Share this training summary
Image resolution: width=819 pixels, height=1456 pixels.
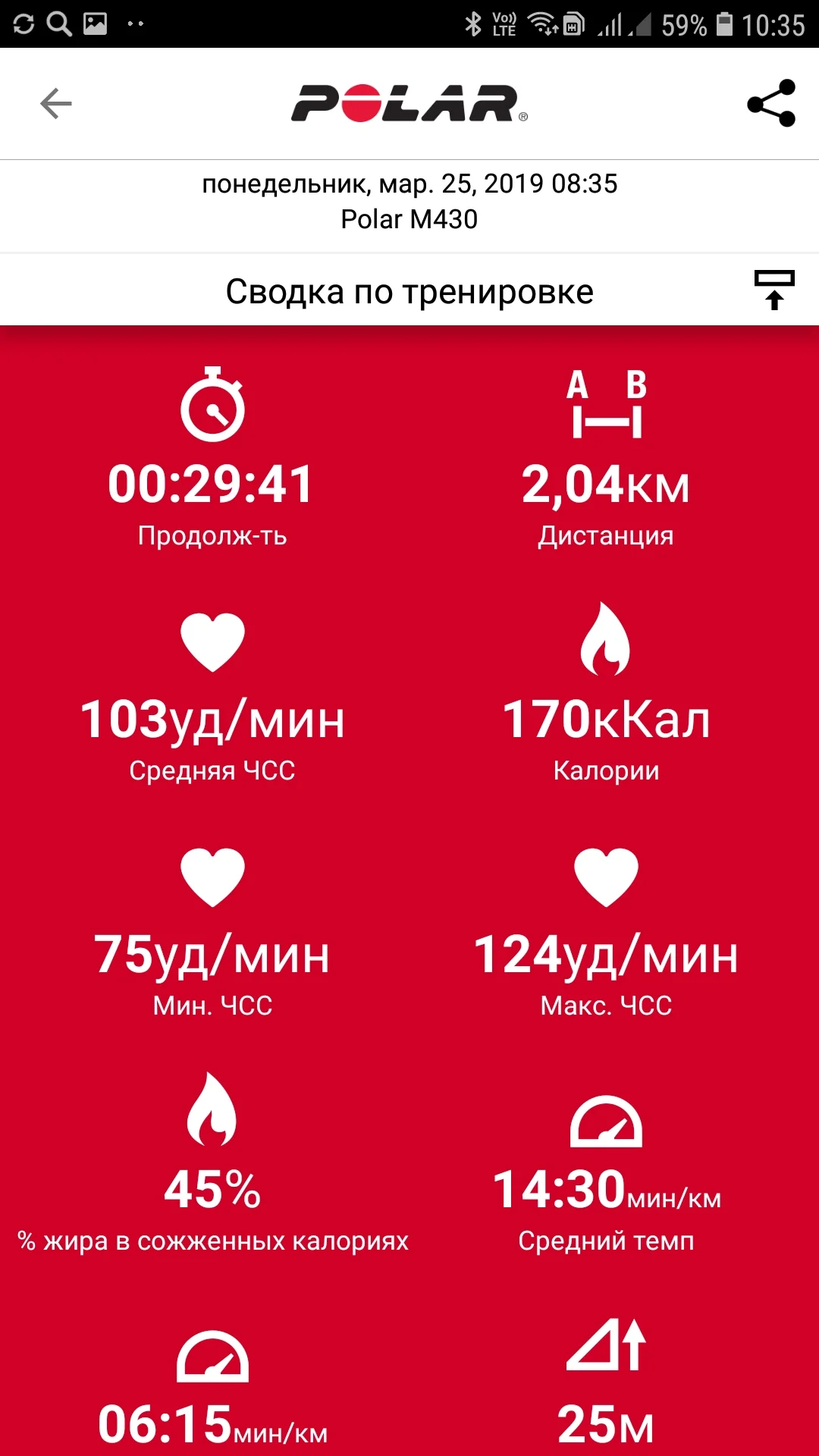(771, 104)
